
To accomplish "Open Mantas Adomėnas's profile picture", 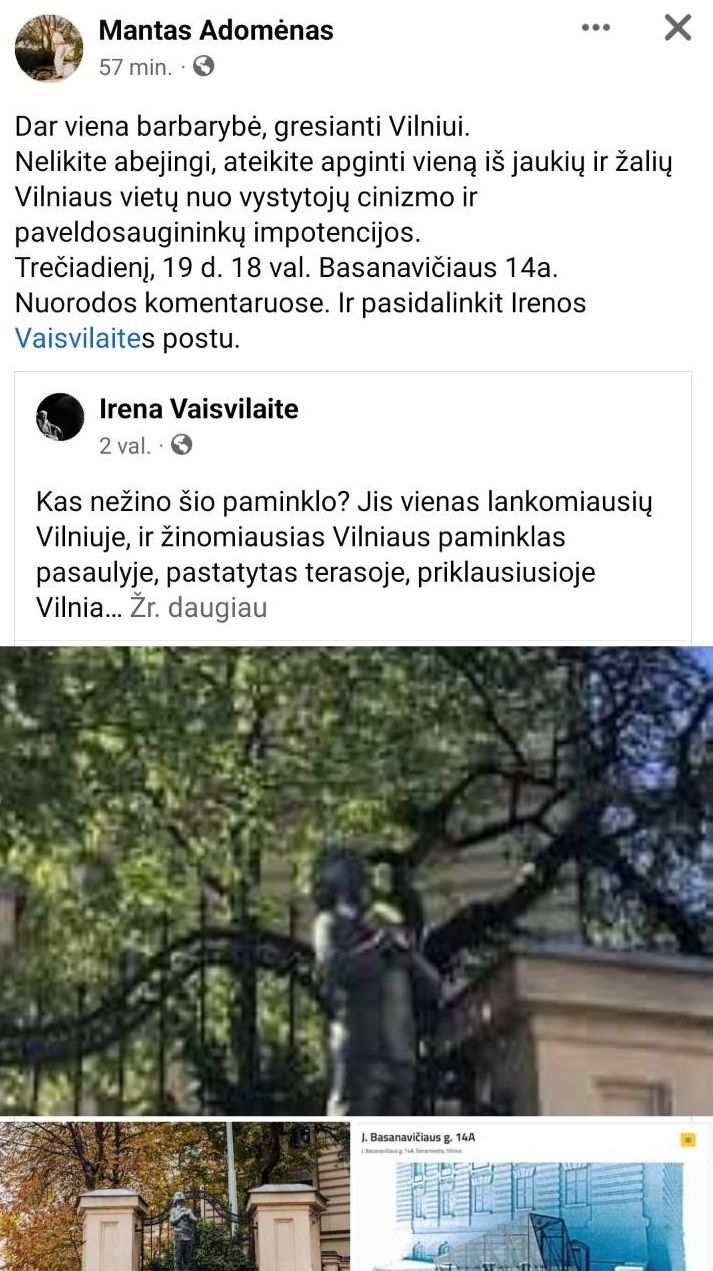I will (49, 48).
